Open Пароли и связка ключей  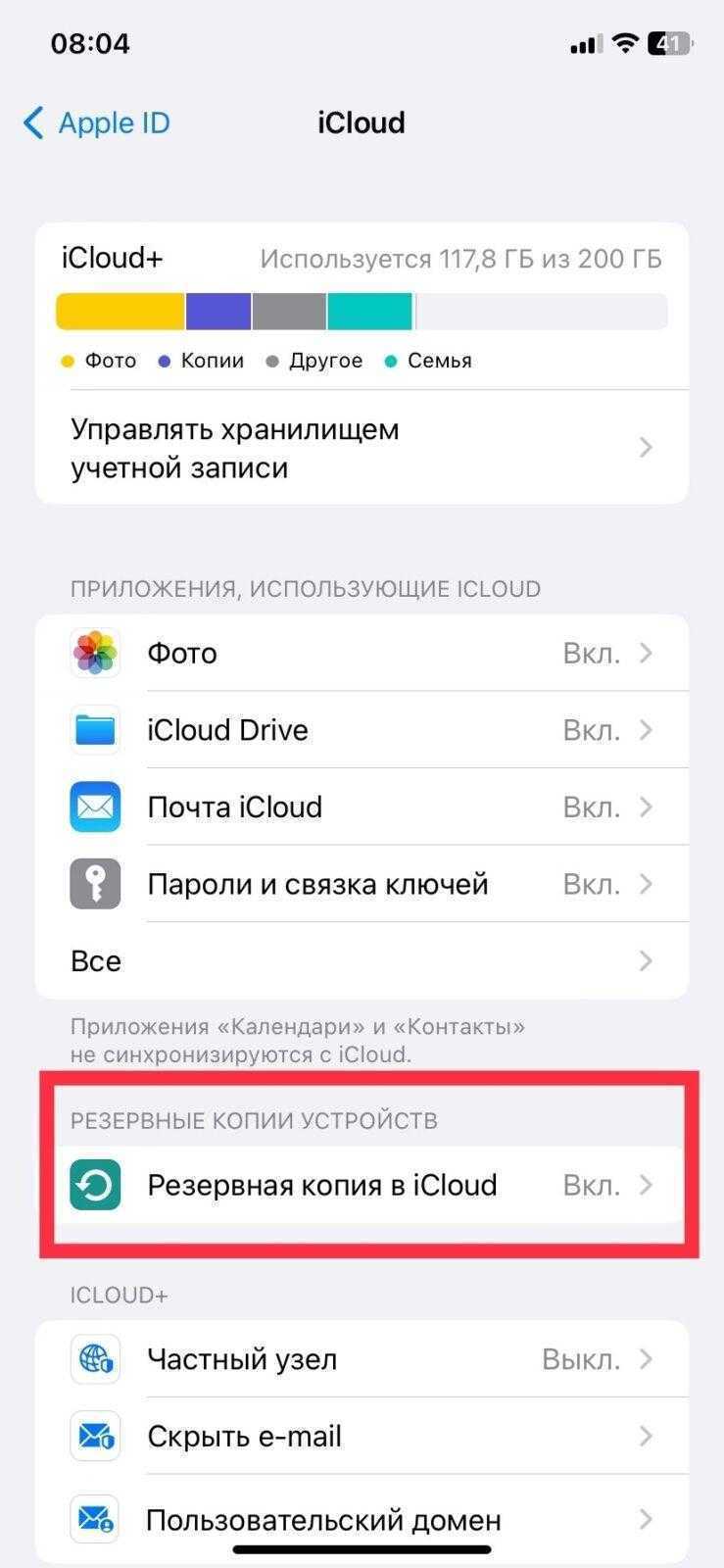click(x=362, y=884)
